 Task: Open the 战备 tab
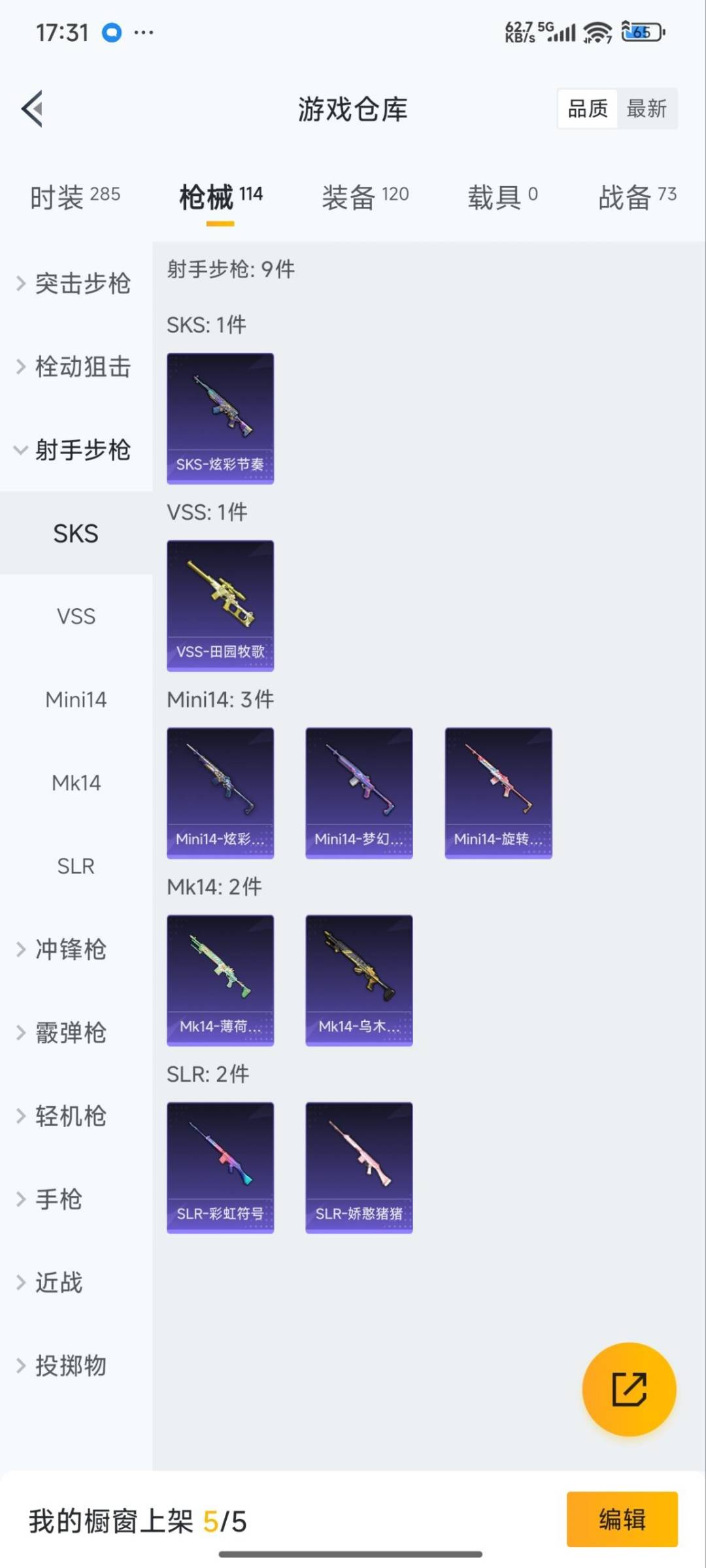pos(637,196)
